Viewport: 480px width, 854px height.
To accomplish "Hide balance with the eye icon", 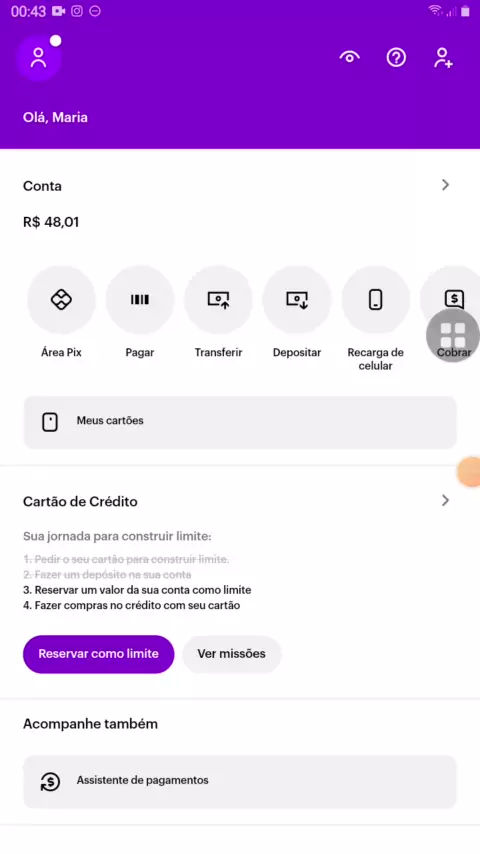I will pos(349,57).
